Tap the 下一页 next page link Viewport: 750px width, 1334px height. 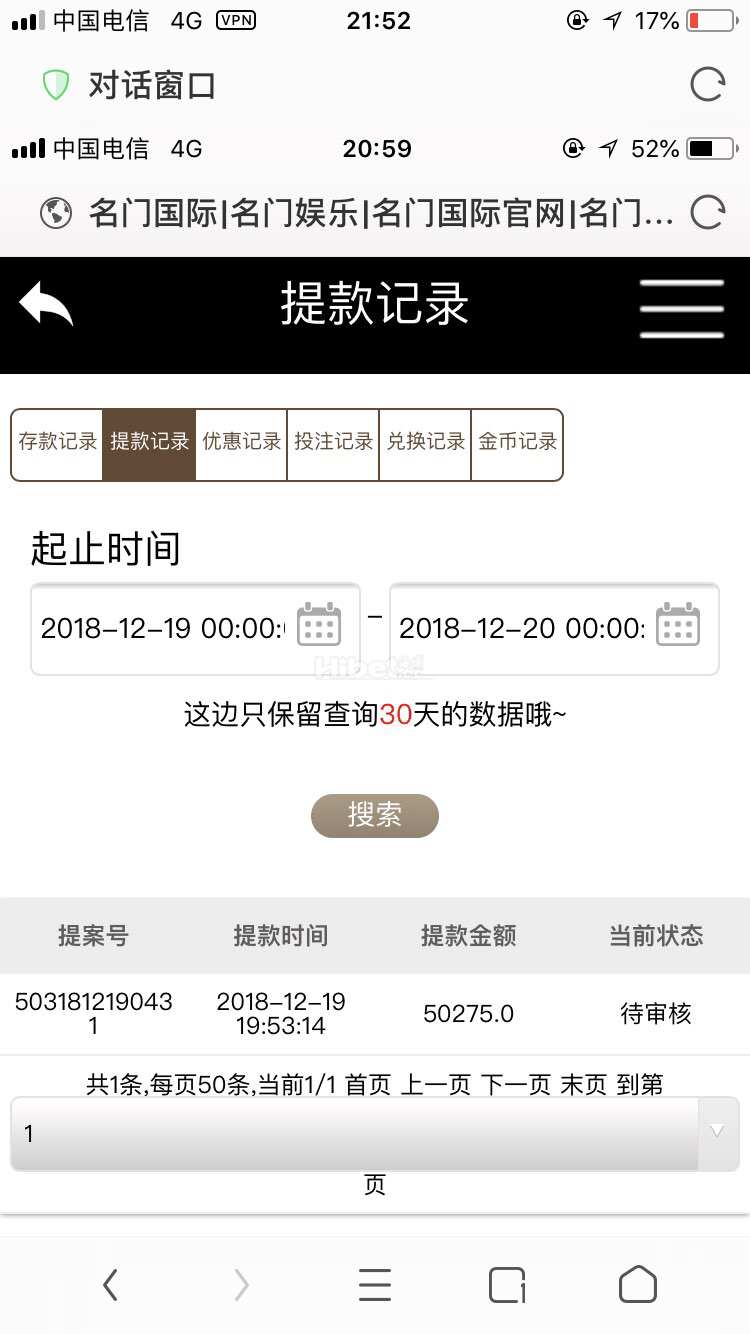[516, 1084]
